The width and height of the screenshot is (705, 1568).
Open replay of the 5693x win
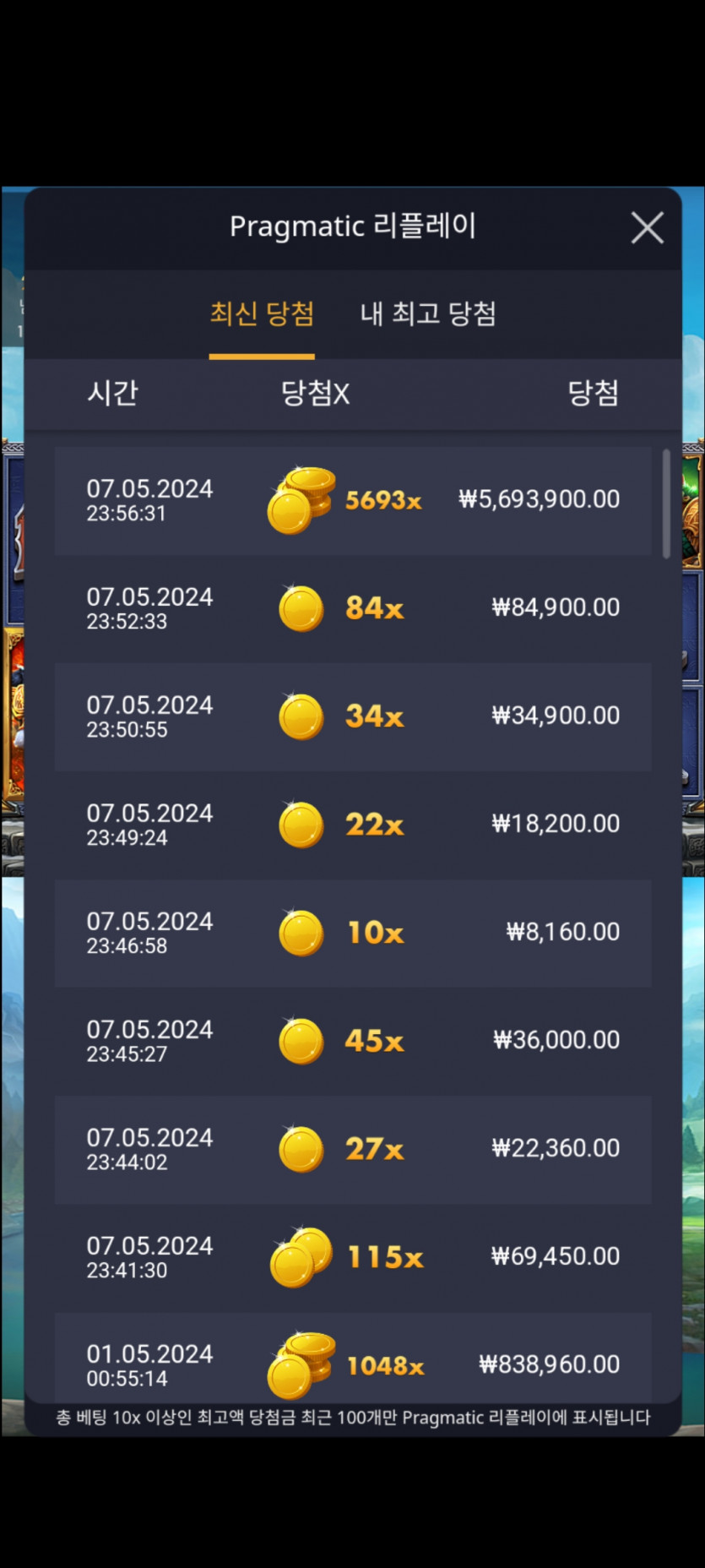353,500
